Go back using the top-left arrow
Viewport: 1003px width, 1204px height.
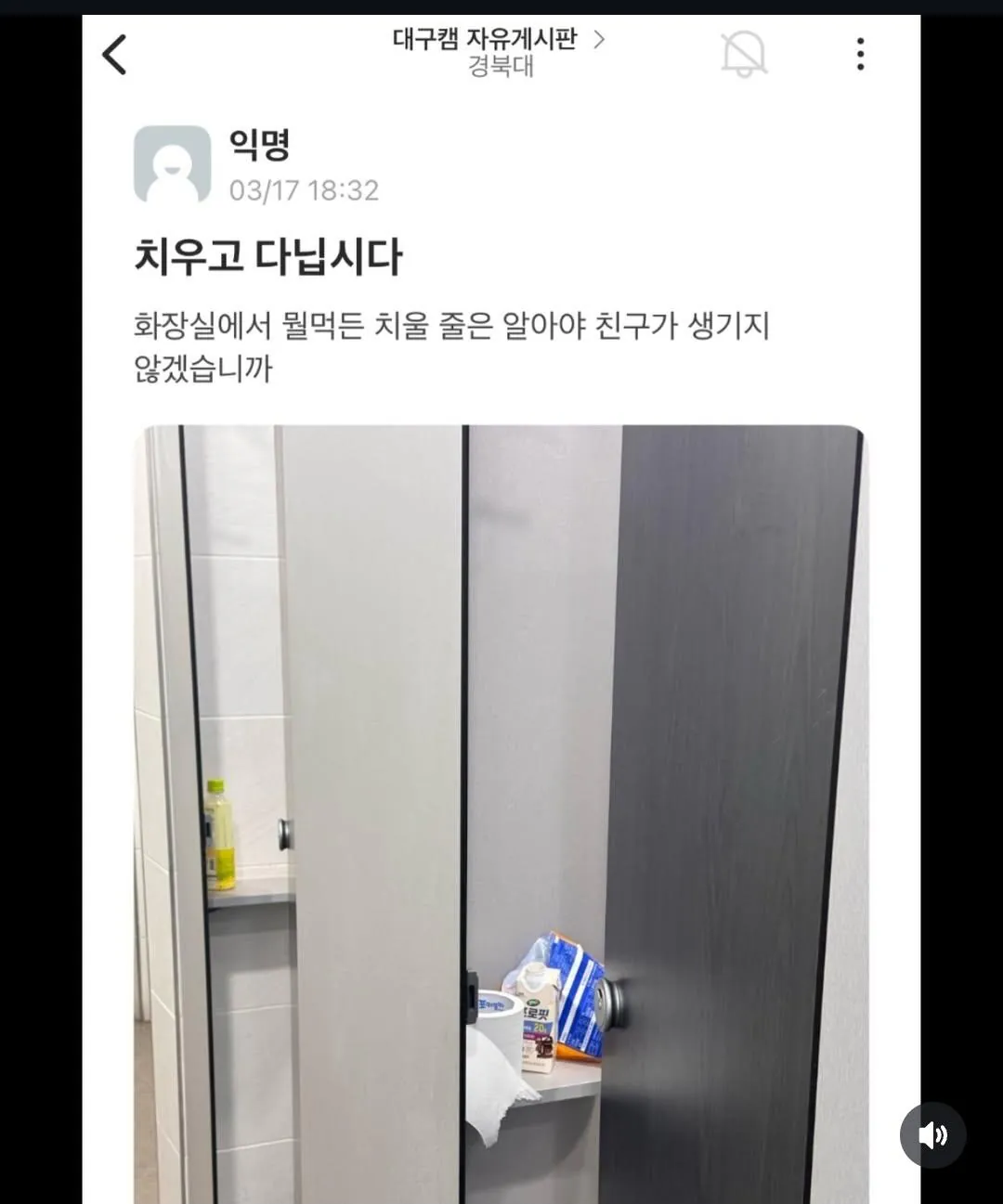[114, 54]
